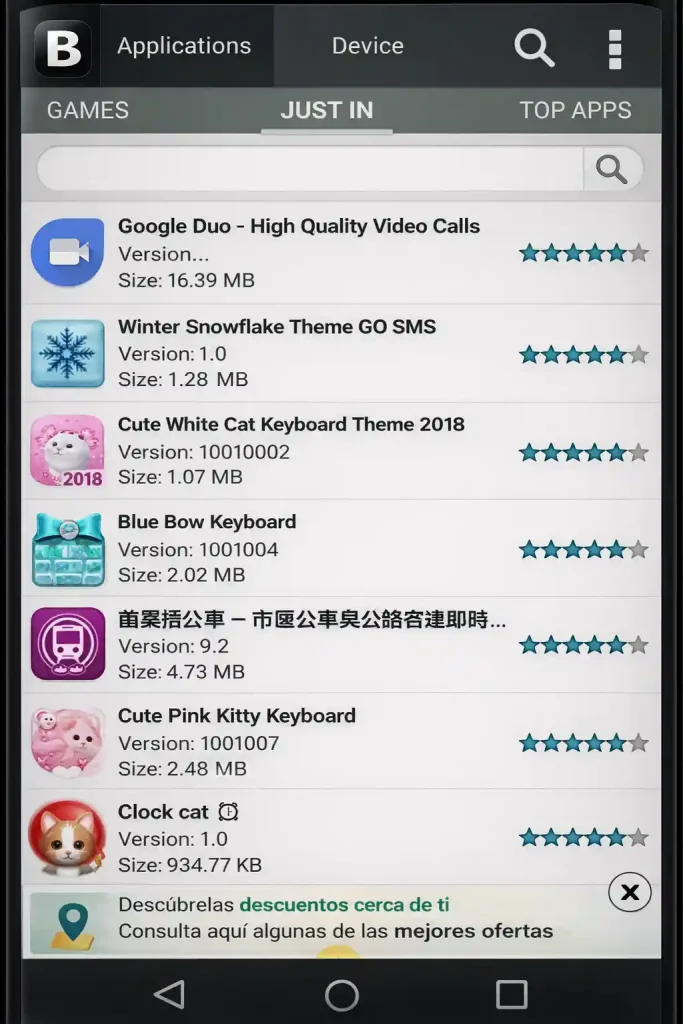Dismiss the bottom ad banner
The height and width of the screenshot is (1024, 683).
pos(630,892)
